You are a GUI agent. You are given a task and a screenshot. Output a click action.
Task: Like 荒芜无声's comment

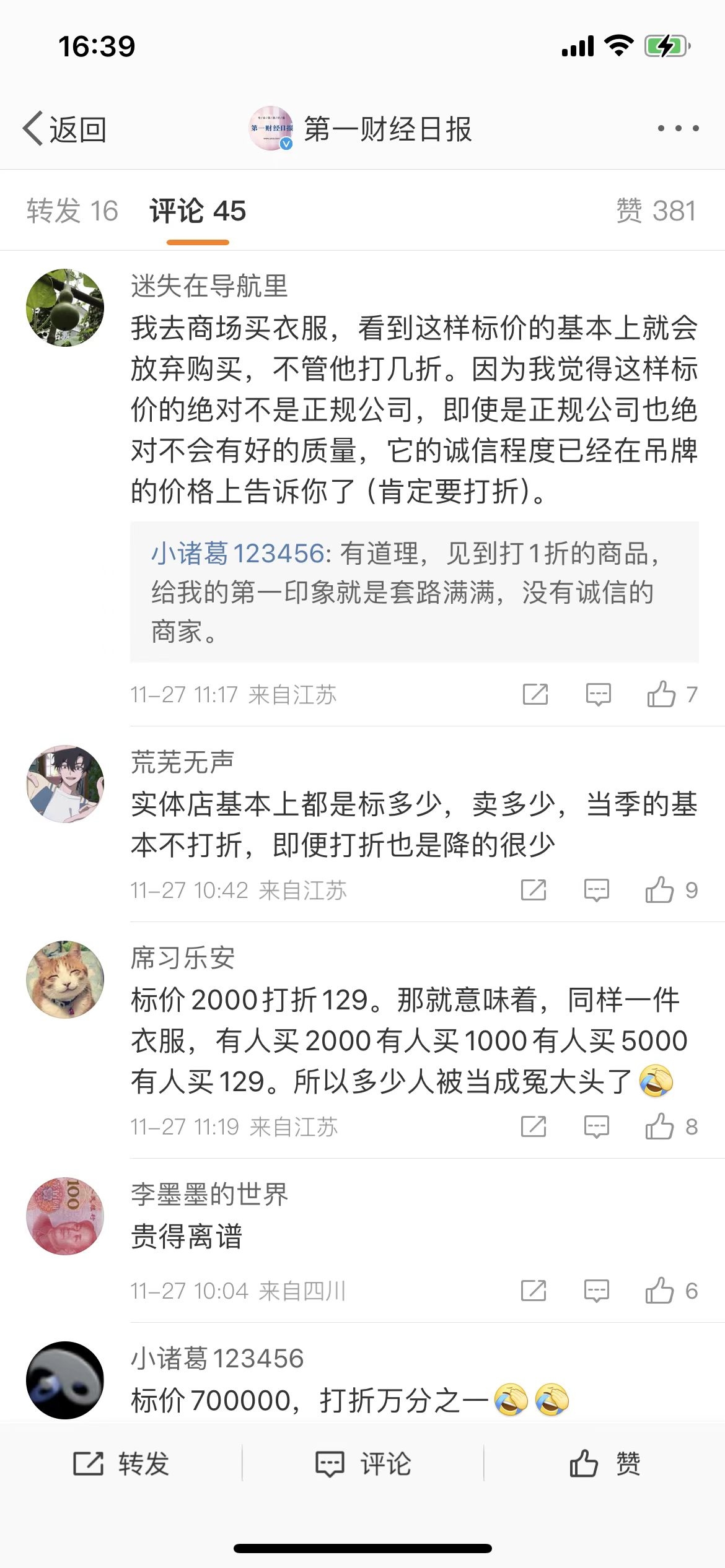660,890
